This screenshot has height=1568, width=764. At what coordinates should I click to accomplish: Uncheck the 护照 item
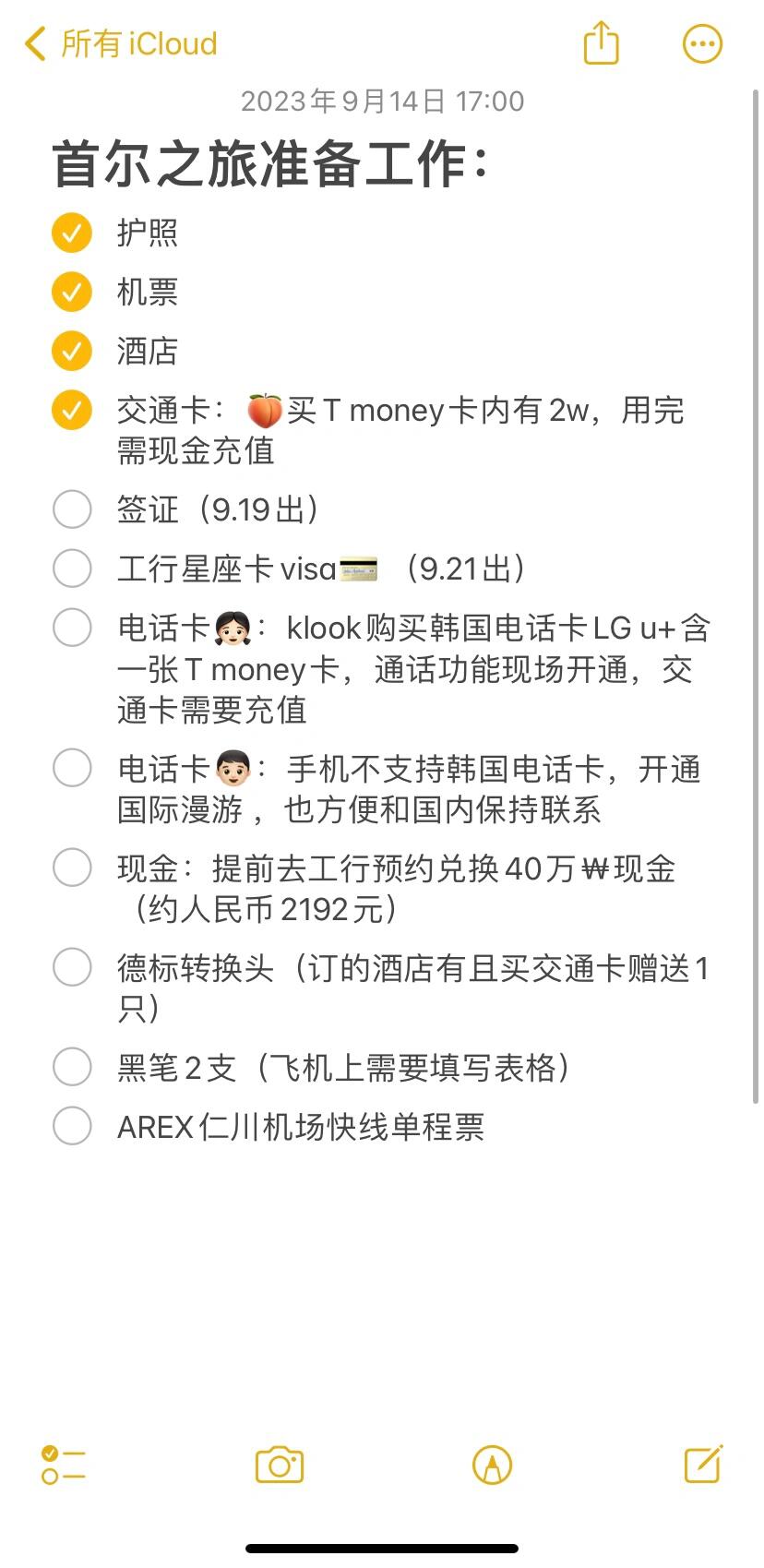click(x=72, y=233)
